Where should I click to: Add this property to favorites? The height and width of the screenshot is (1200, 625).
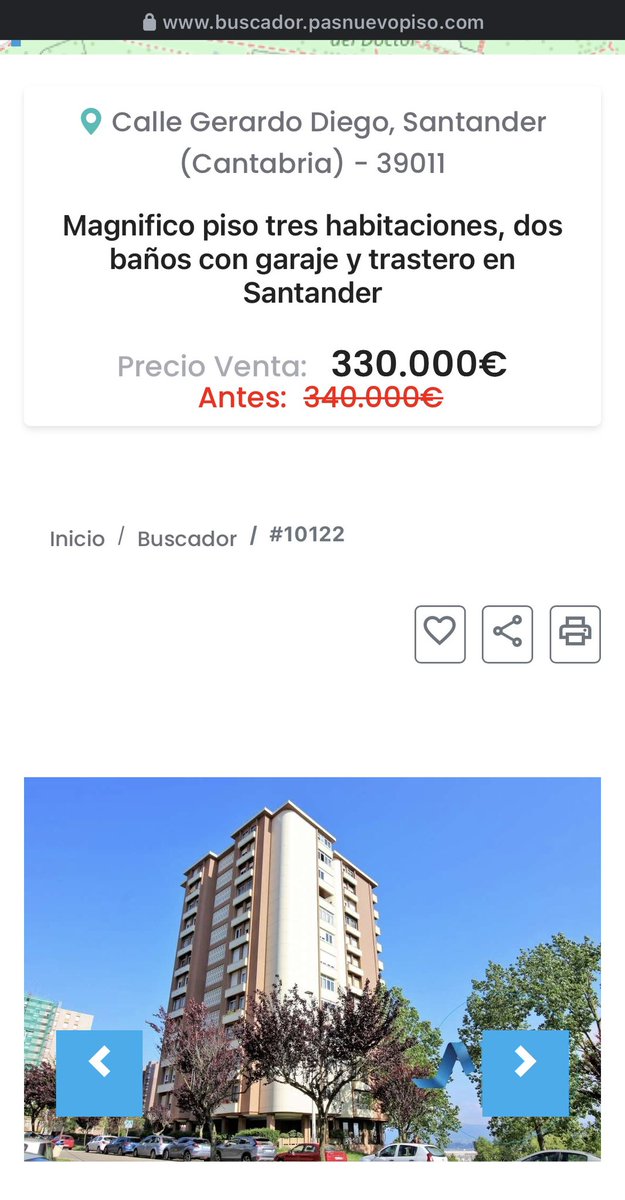(x=440, y=634)
